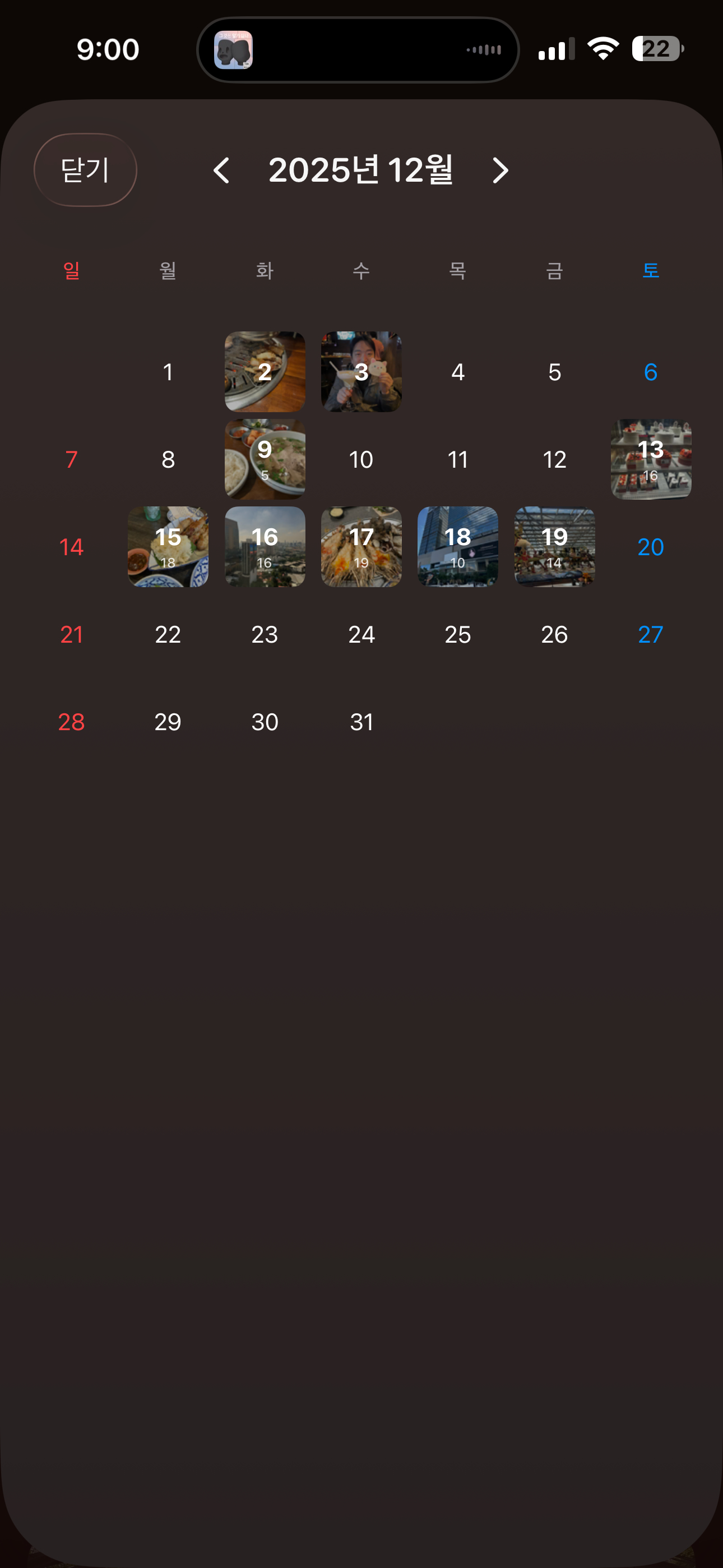Viewport: 723px width, 1568px height.
Task: View the December 3 photo entry
Action: pyautogui.click(x=361, y=372)
